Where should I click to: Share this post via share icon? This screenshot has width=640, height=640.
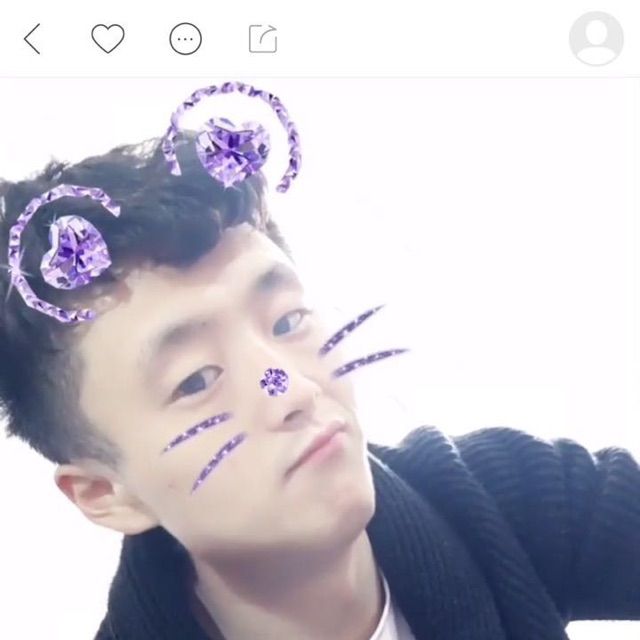tap(263, 39)
